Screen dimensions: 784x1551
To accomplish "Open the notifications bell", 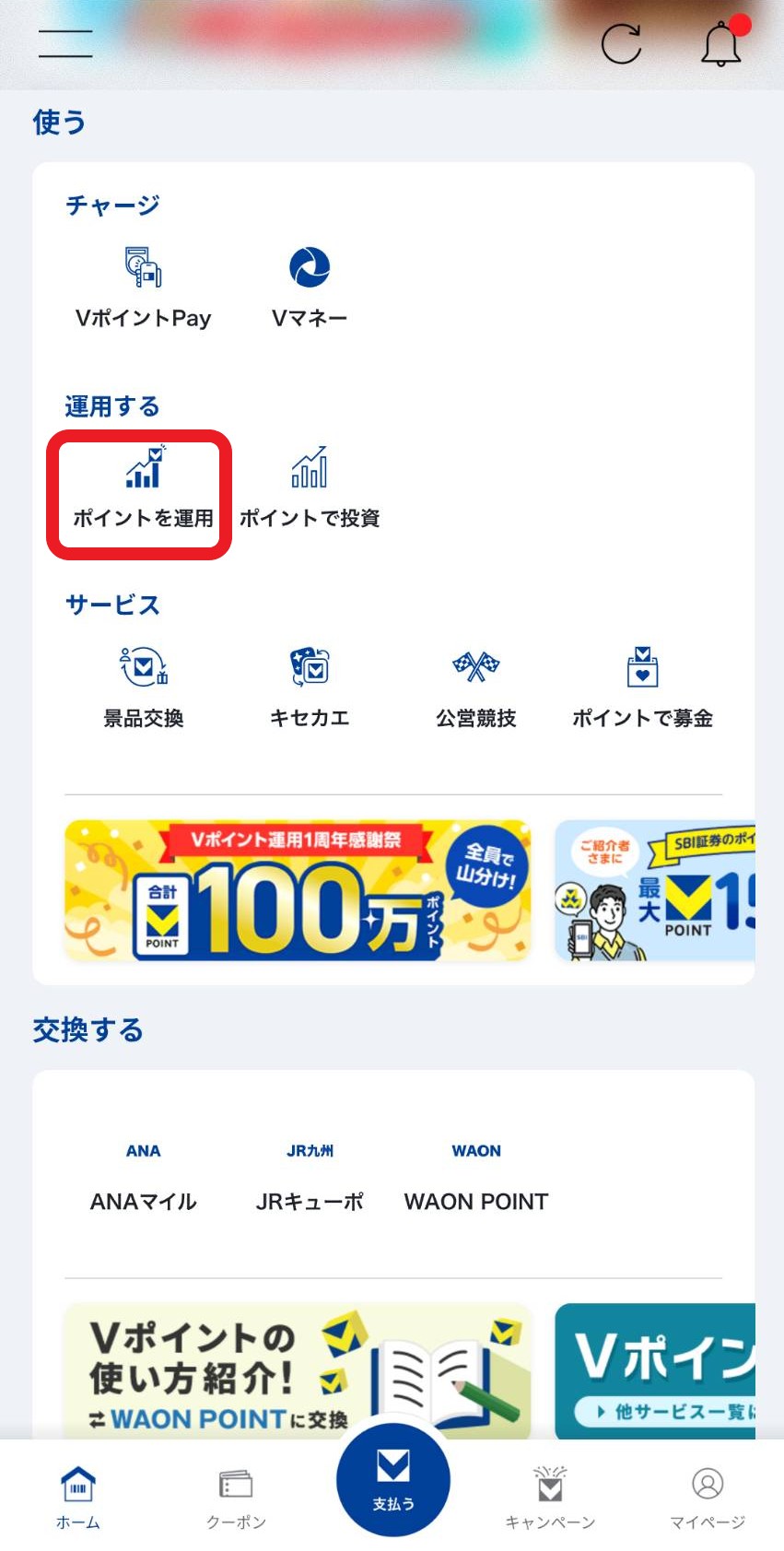I will point(720,43).
